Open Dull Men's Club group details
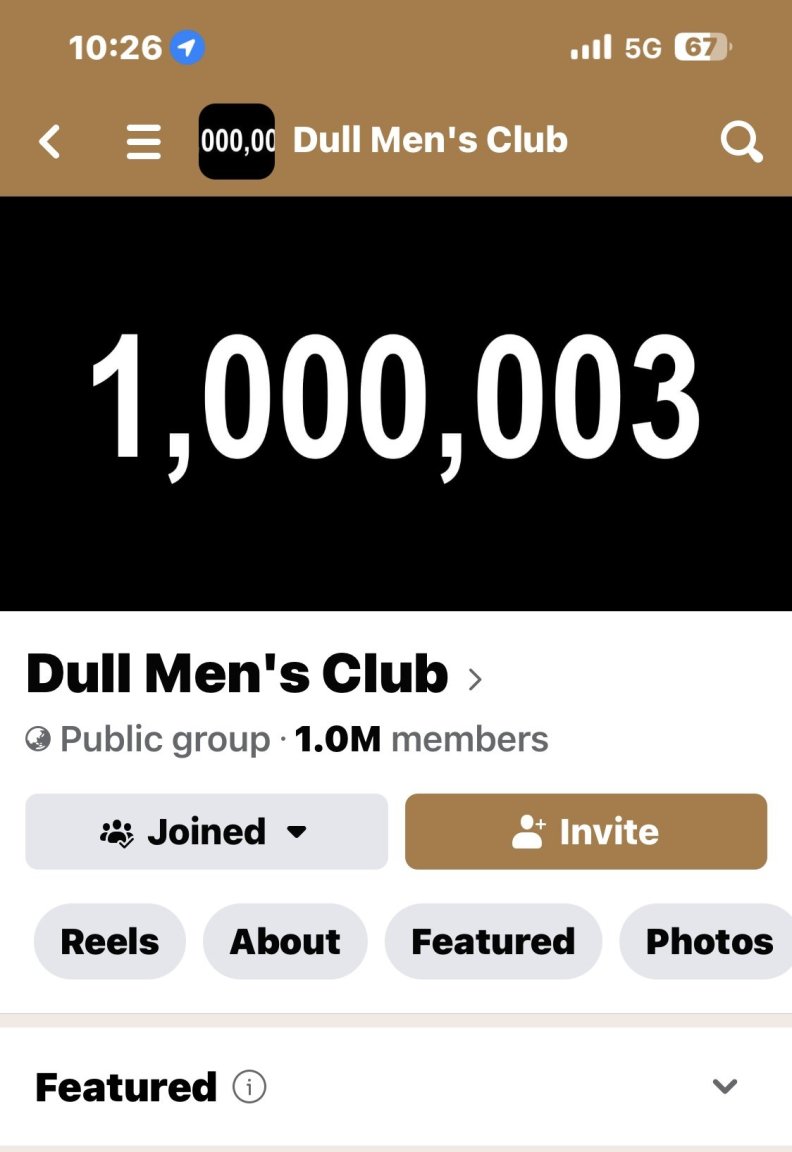The image size is (792, 1152). coord(255,675)
